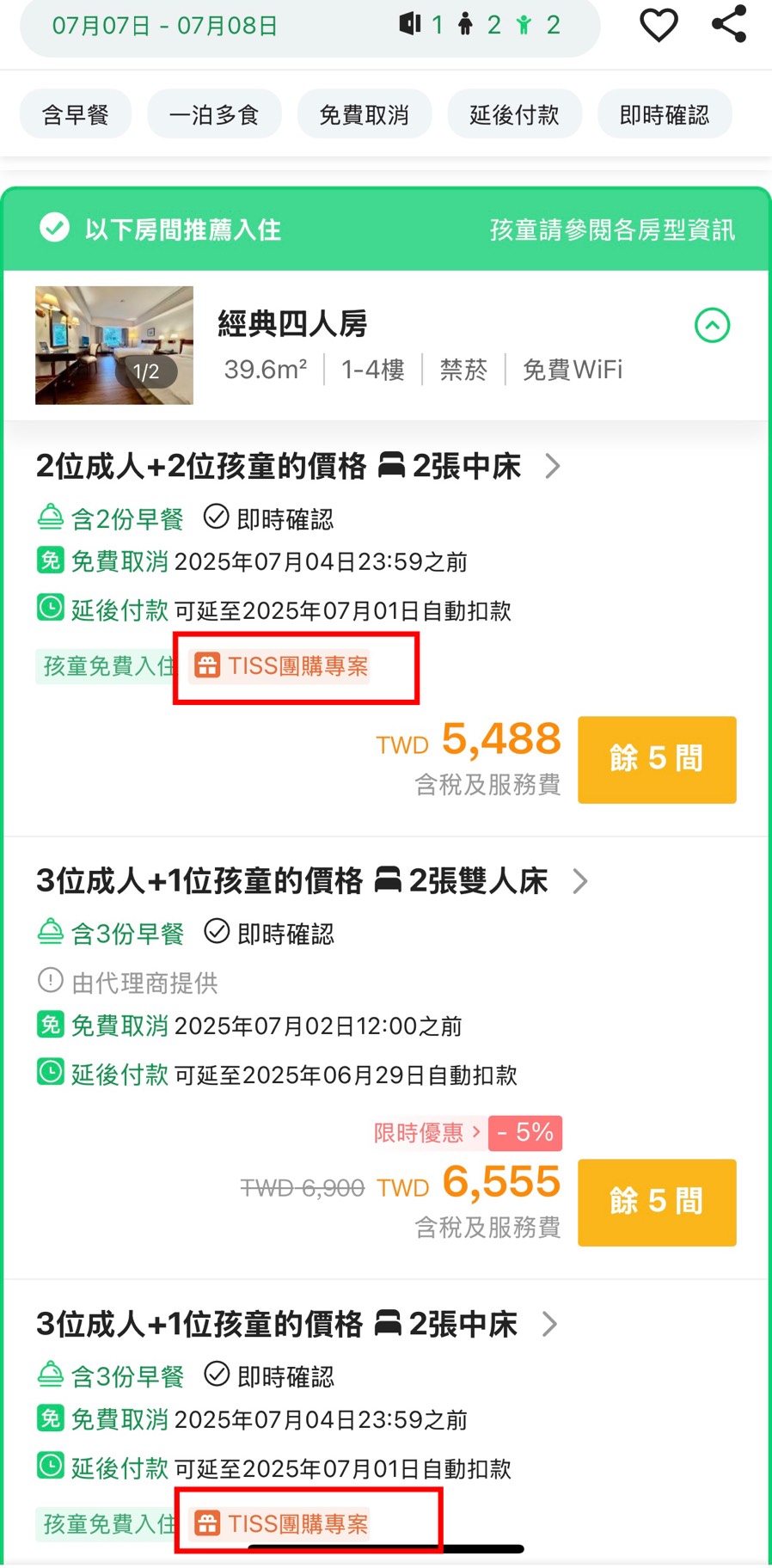
Task: Filter by 免費取消
Action: click(364, 114)
